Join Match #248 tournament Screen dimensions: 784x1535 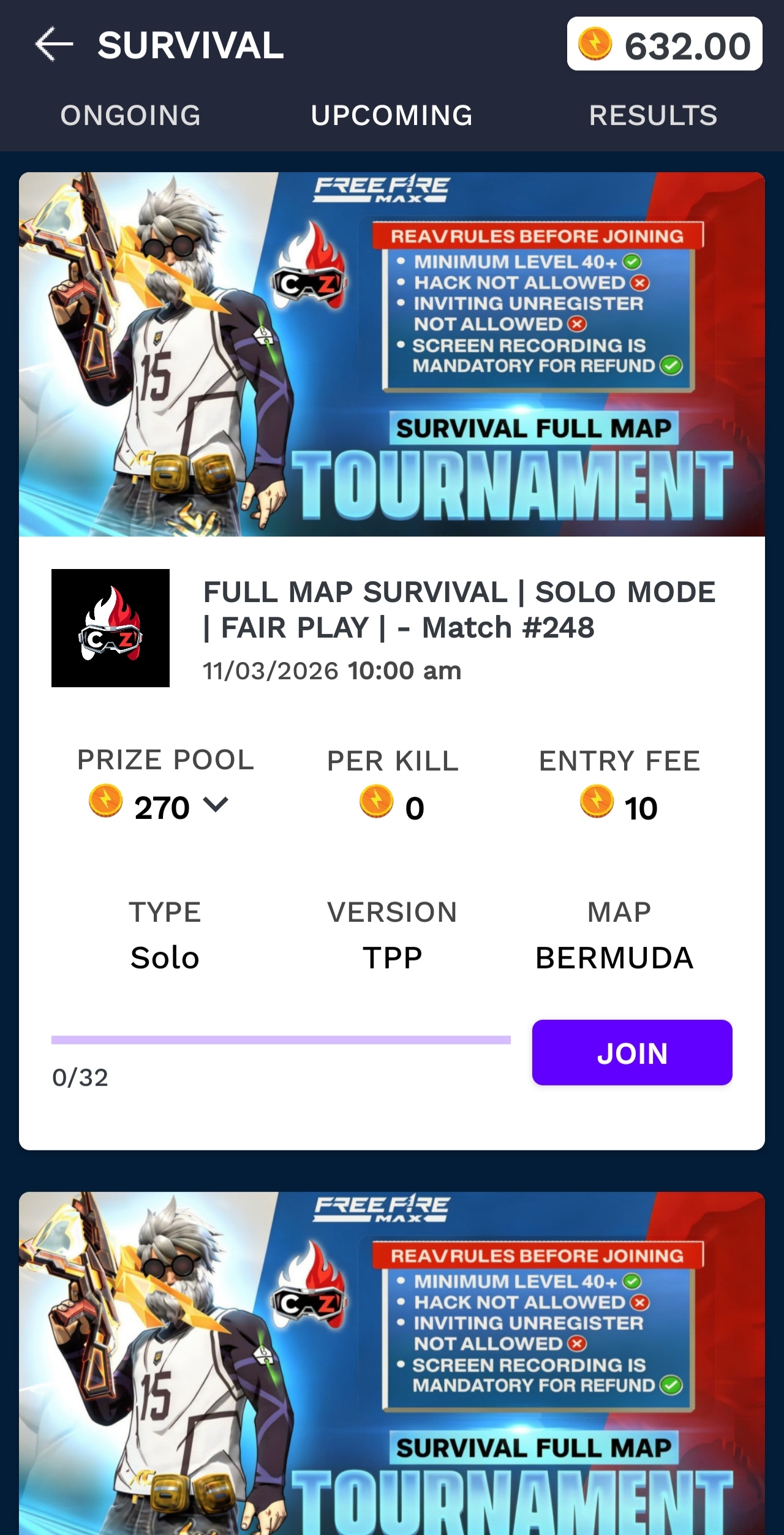(x=632, y=1053)
